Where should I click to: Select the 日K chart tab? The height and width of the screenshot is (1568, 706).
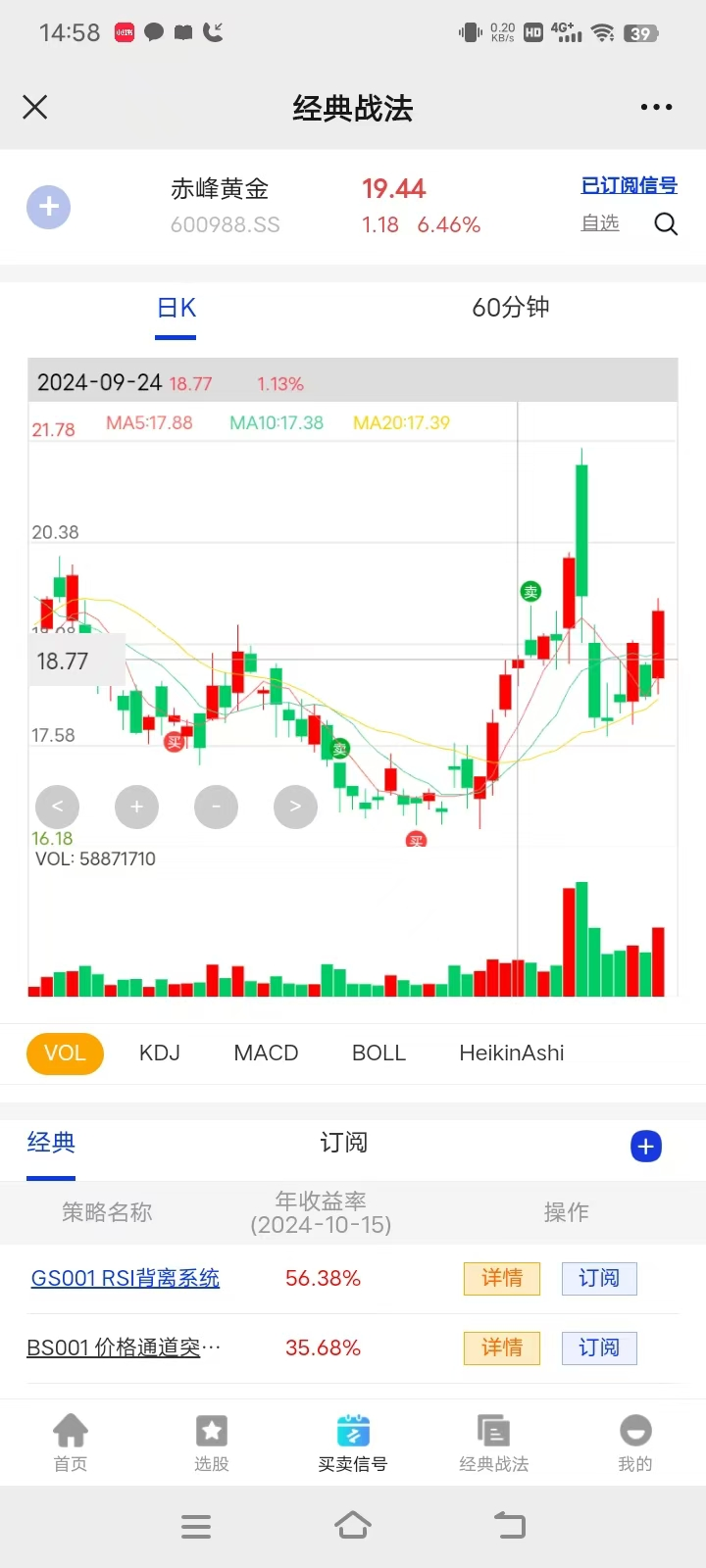pyautogui.click(x=176, y=308)
